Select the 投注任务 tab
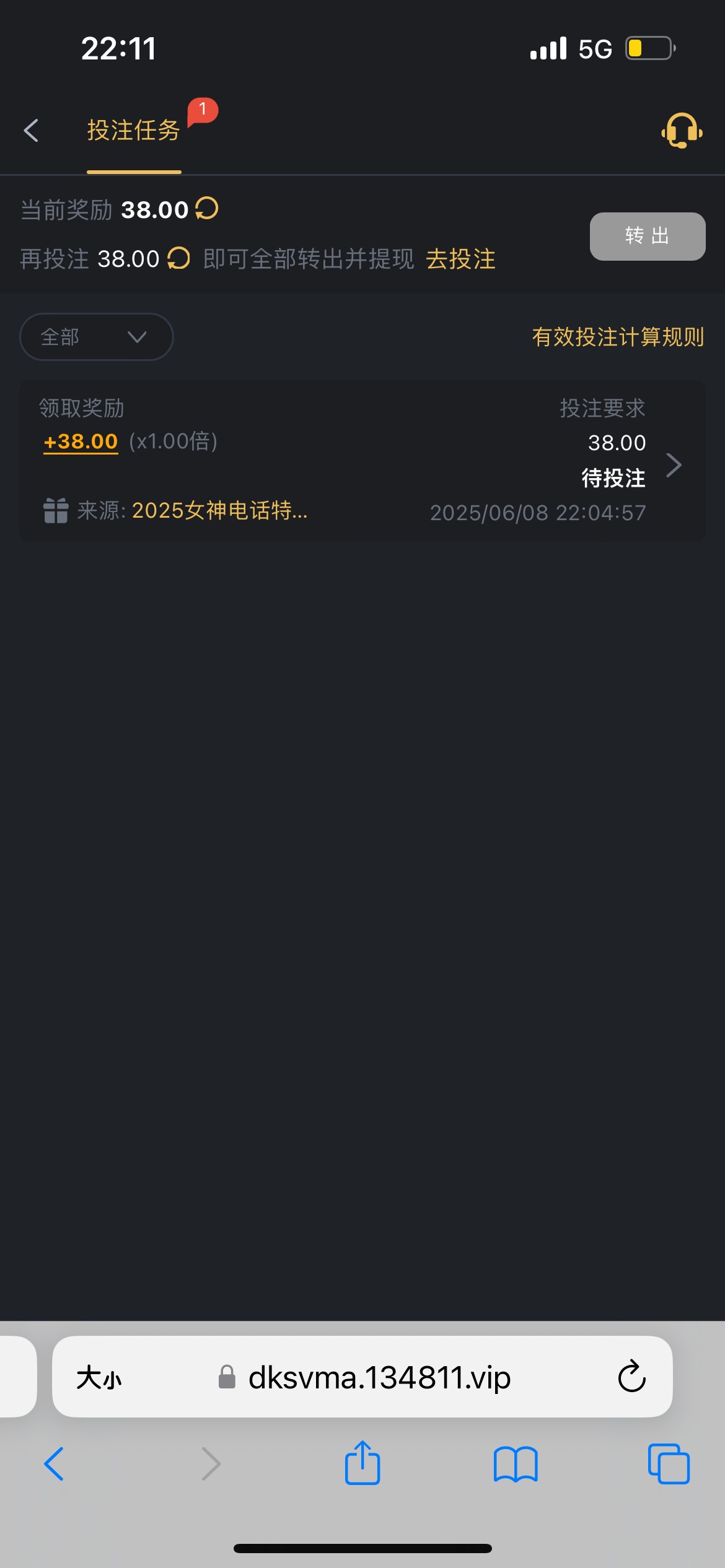 [x=133, y=130]
